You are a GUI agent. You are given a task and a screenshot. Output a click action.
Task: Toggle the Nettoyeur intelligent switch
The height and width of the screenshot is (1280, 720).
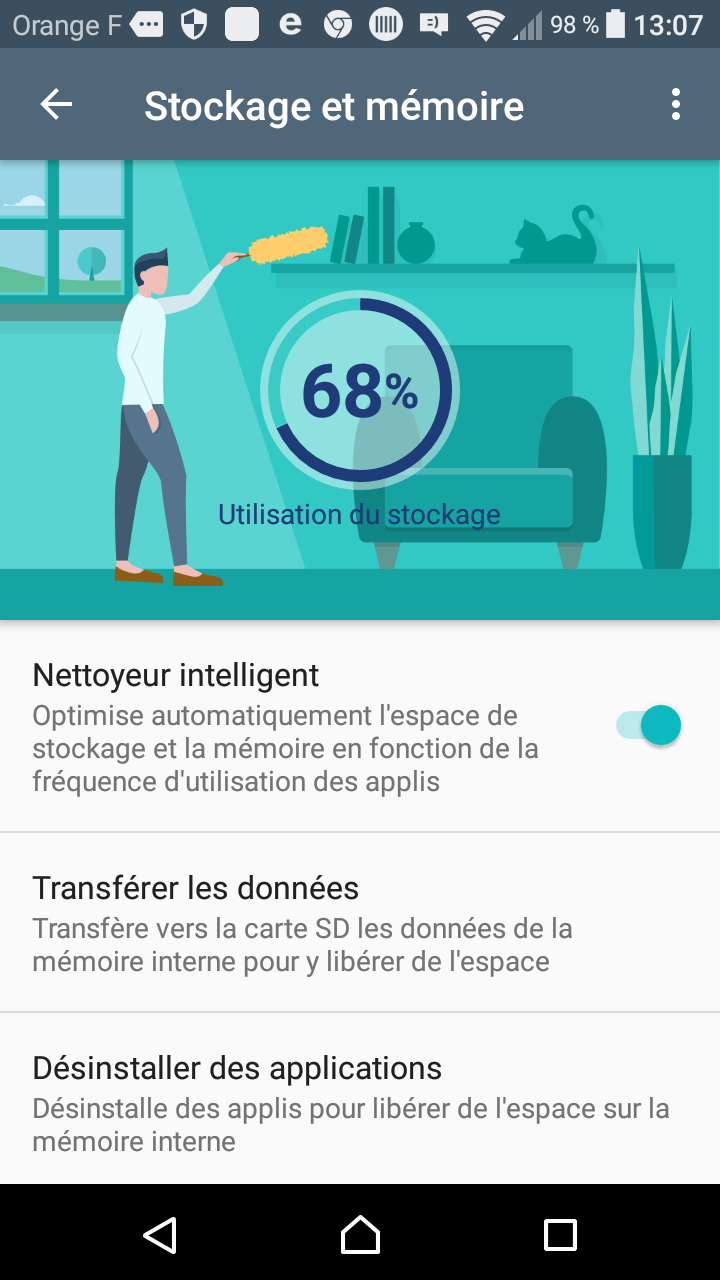(x=648, y=725)
